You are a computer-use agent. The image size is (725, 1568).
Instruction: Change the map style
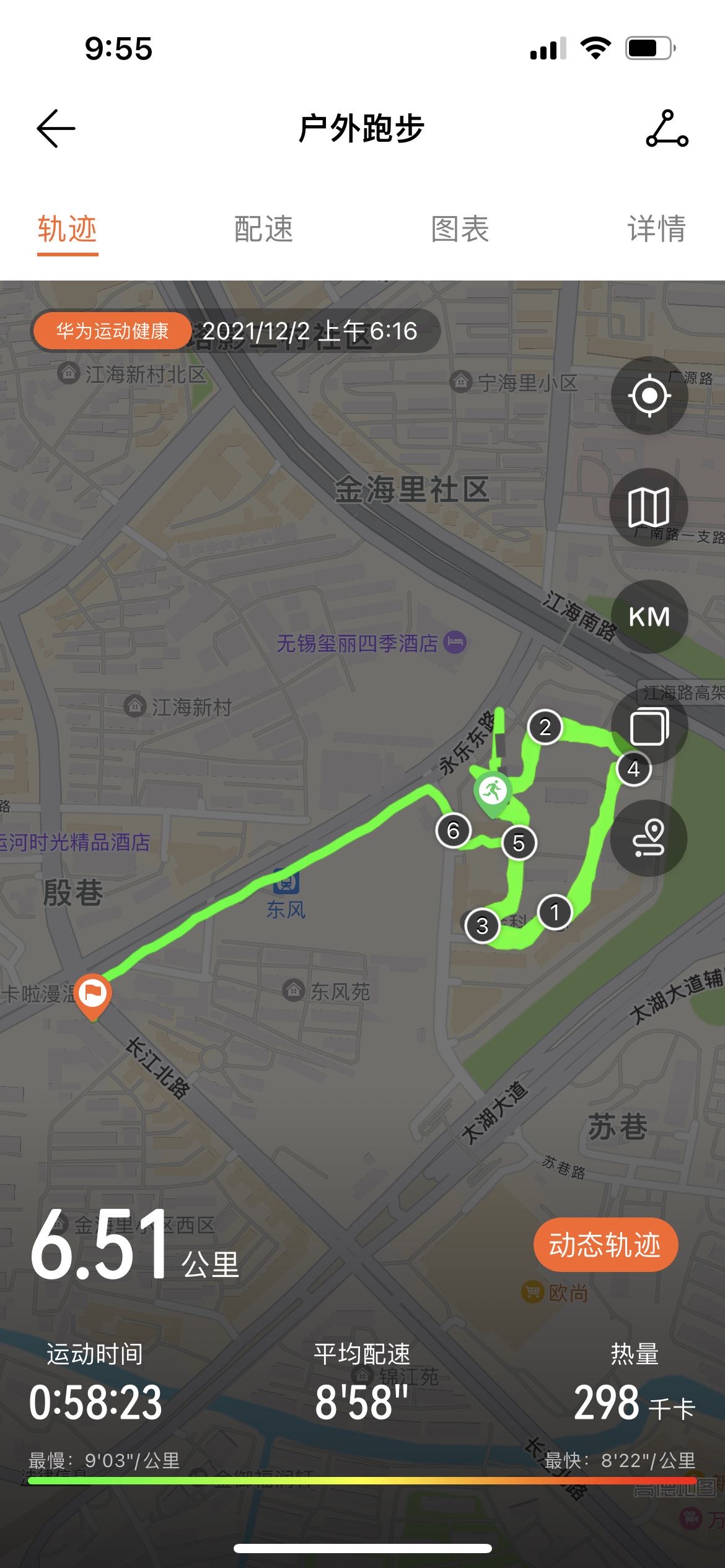pos(649,507)
